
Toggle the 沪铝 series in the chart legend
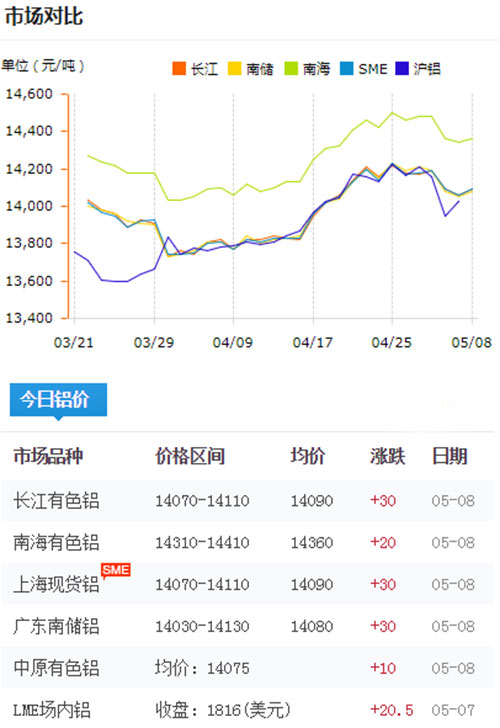pyautogui.click(x=418, y=69)
